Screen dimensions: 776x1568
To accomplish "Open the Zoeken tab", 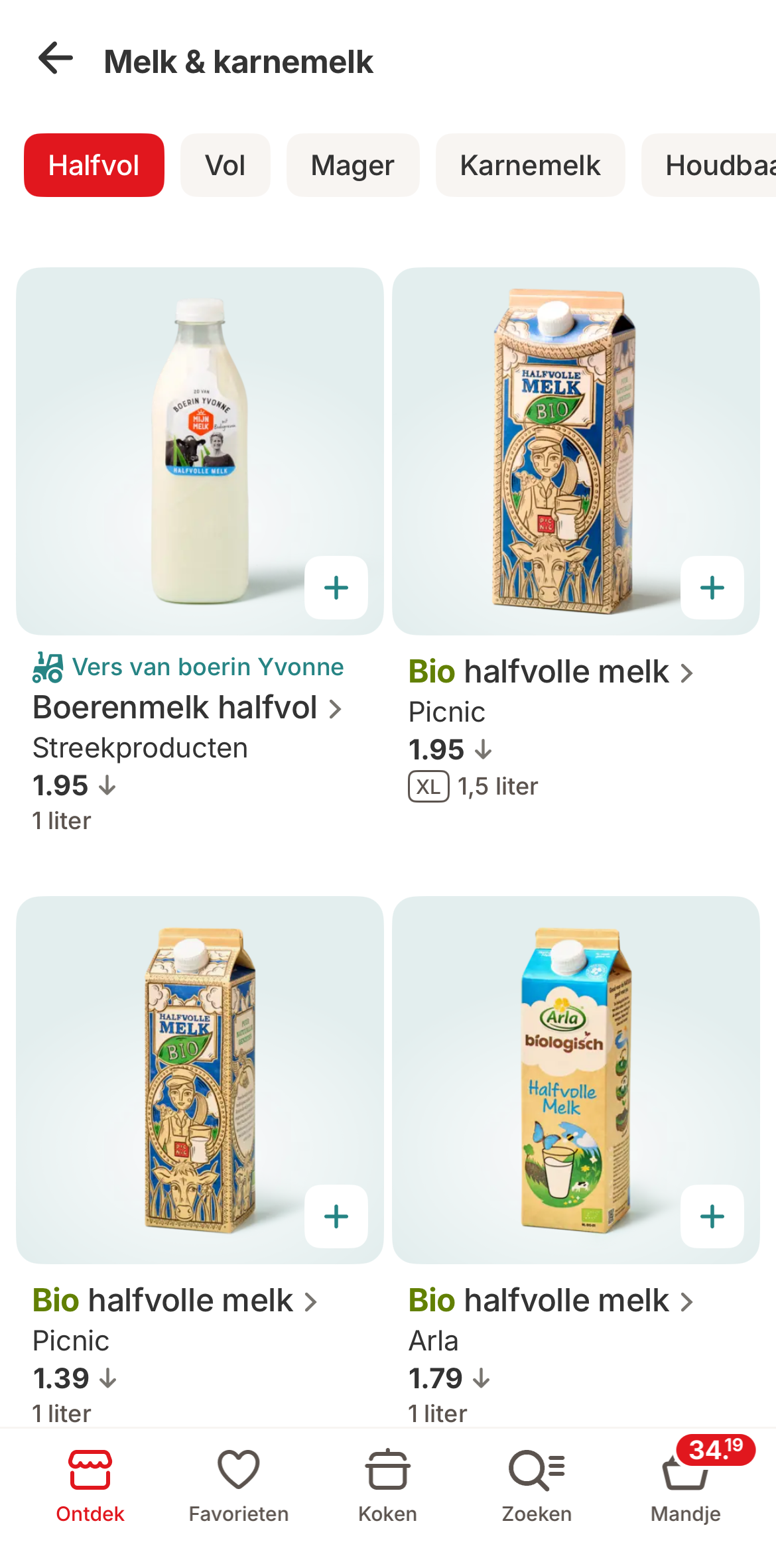I will tap(537, 1486).
